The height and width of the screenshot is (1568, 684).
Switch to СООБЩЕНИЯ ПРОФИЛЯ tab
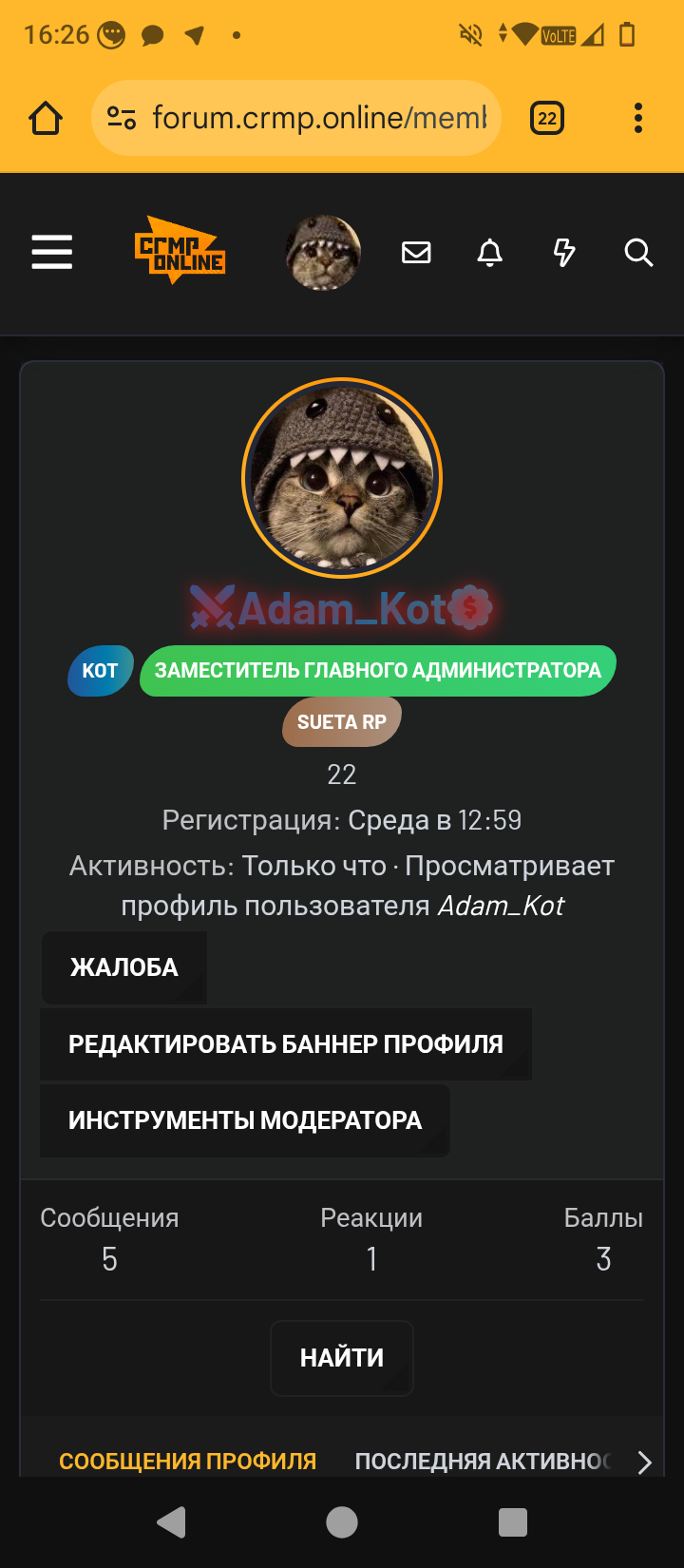click(x=187, y=1462)
